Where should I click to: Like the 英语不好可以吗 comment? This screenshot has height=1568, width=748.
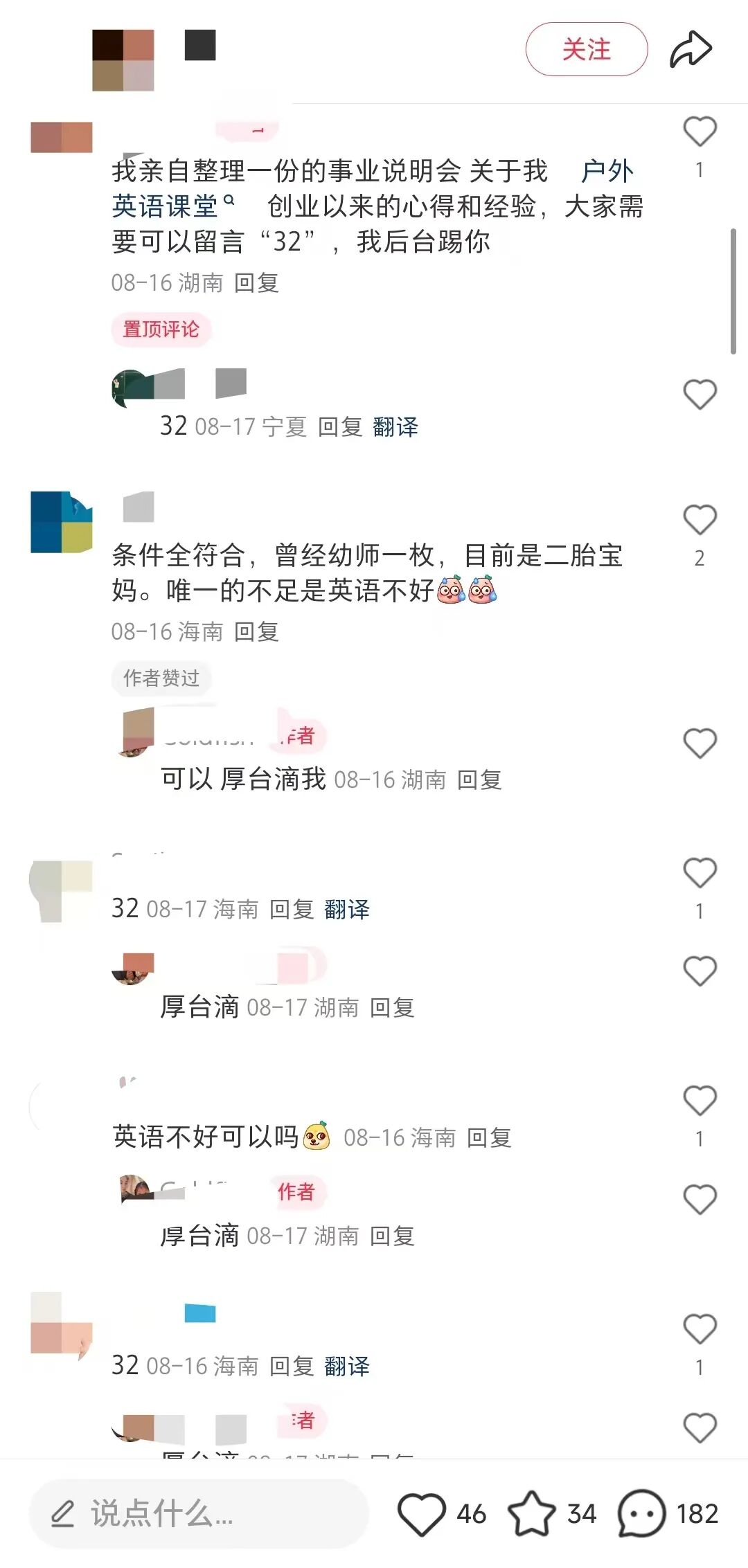pos(700,1101)
